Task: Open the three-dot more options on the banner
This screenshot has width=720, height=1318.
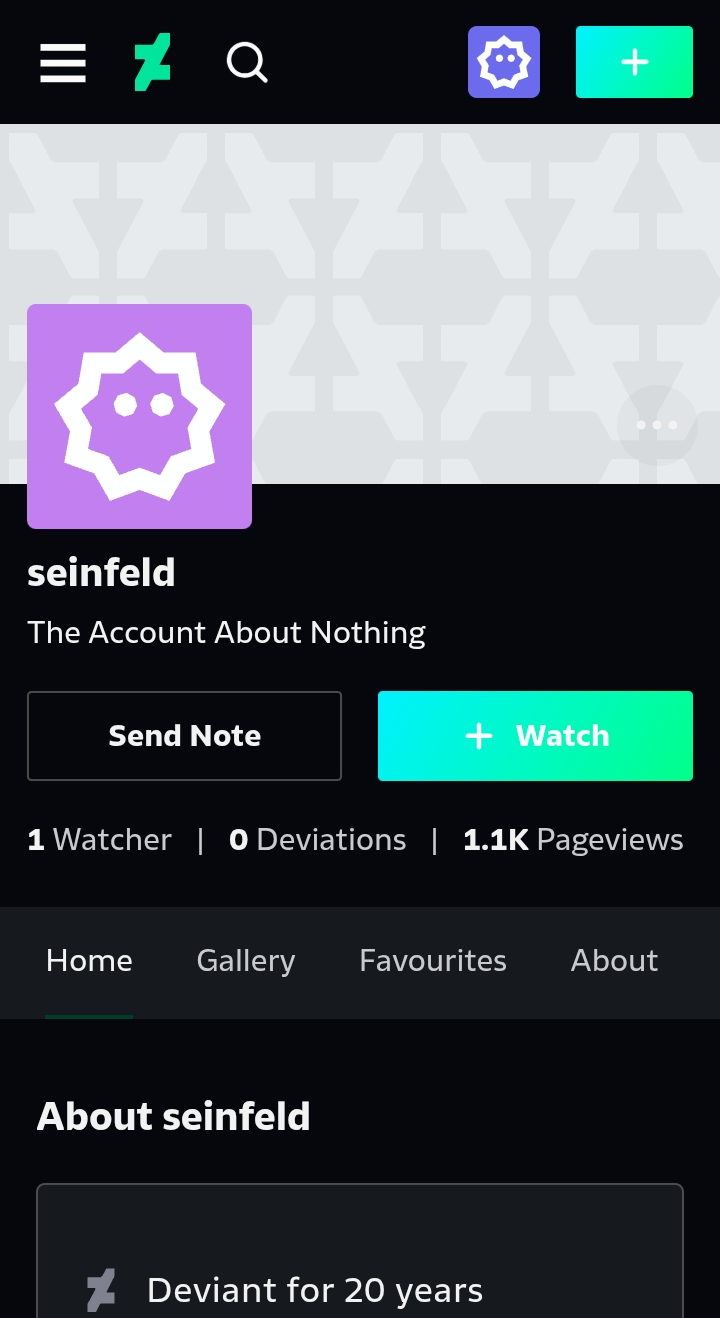Action: click(x=657, y=425)
